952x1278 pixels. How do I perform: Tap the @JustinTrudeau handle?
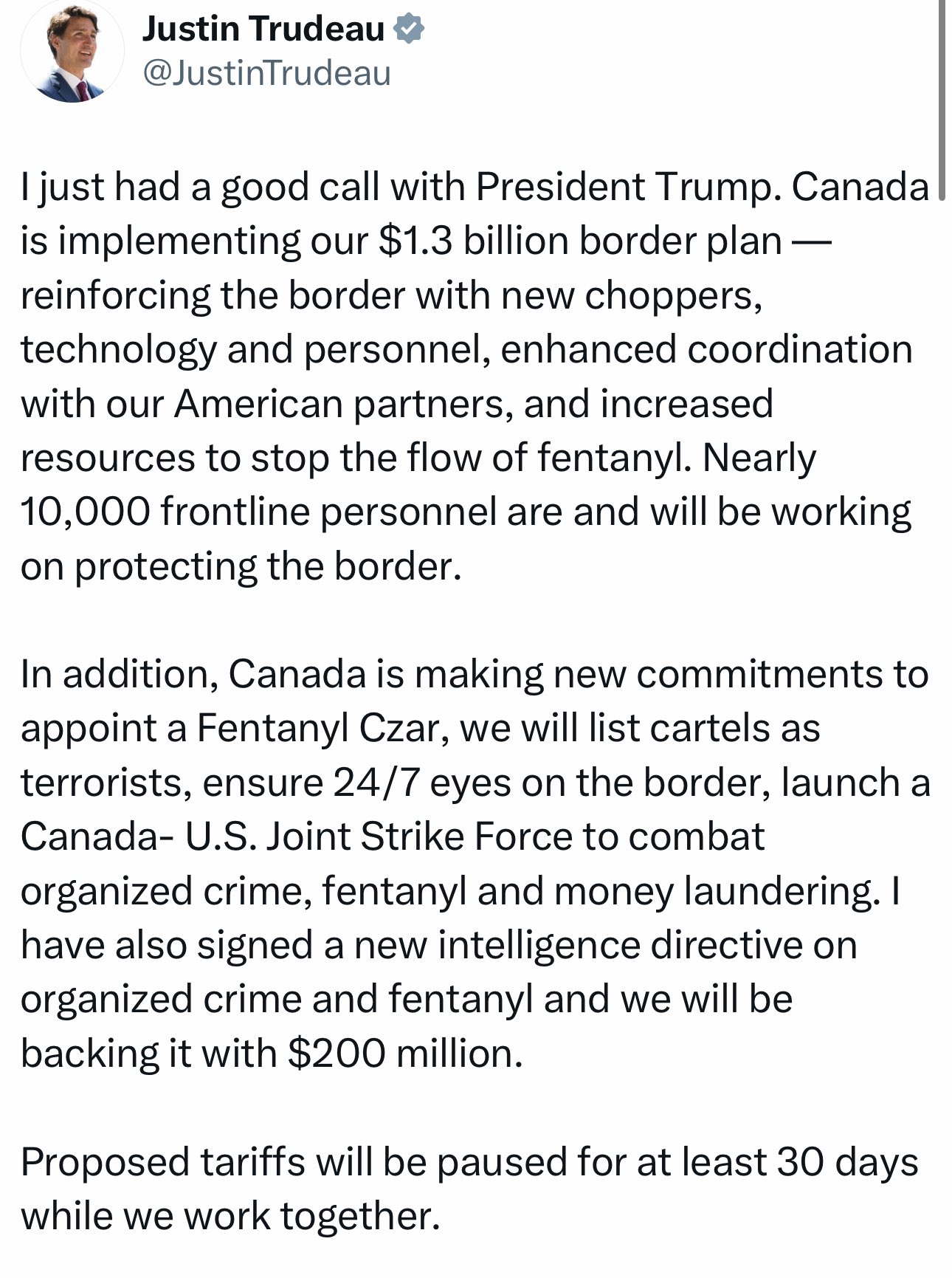click(266, 74)
